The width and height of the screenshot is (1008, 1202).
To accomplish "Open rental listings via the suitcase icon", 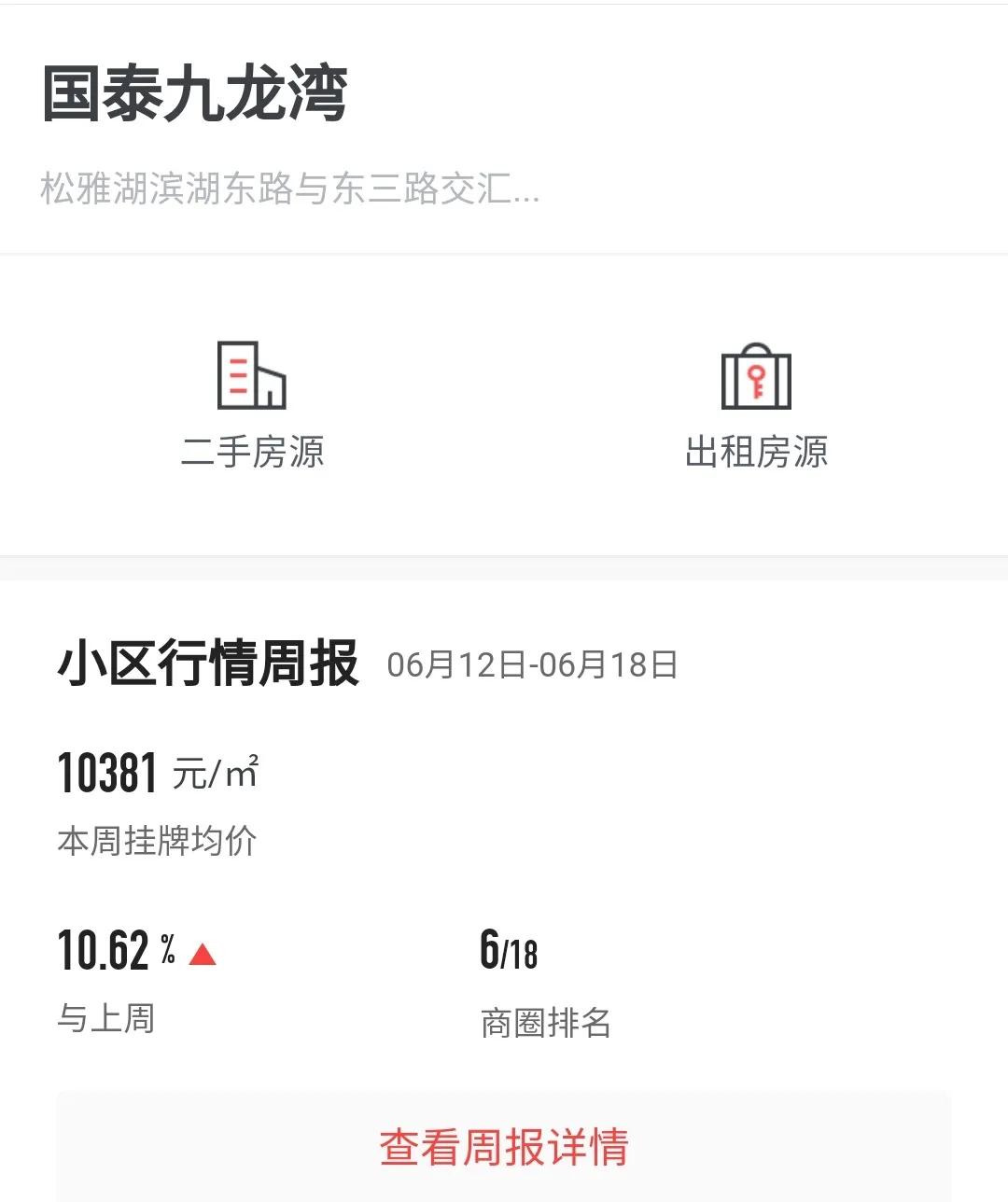I will (x=756, y=378).
